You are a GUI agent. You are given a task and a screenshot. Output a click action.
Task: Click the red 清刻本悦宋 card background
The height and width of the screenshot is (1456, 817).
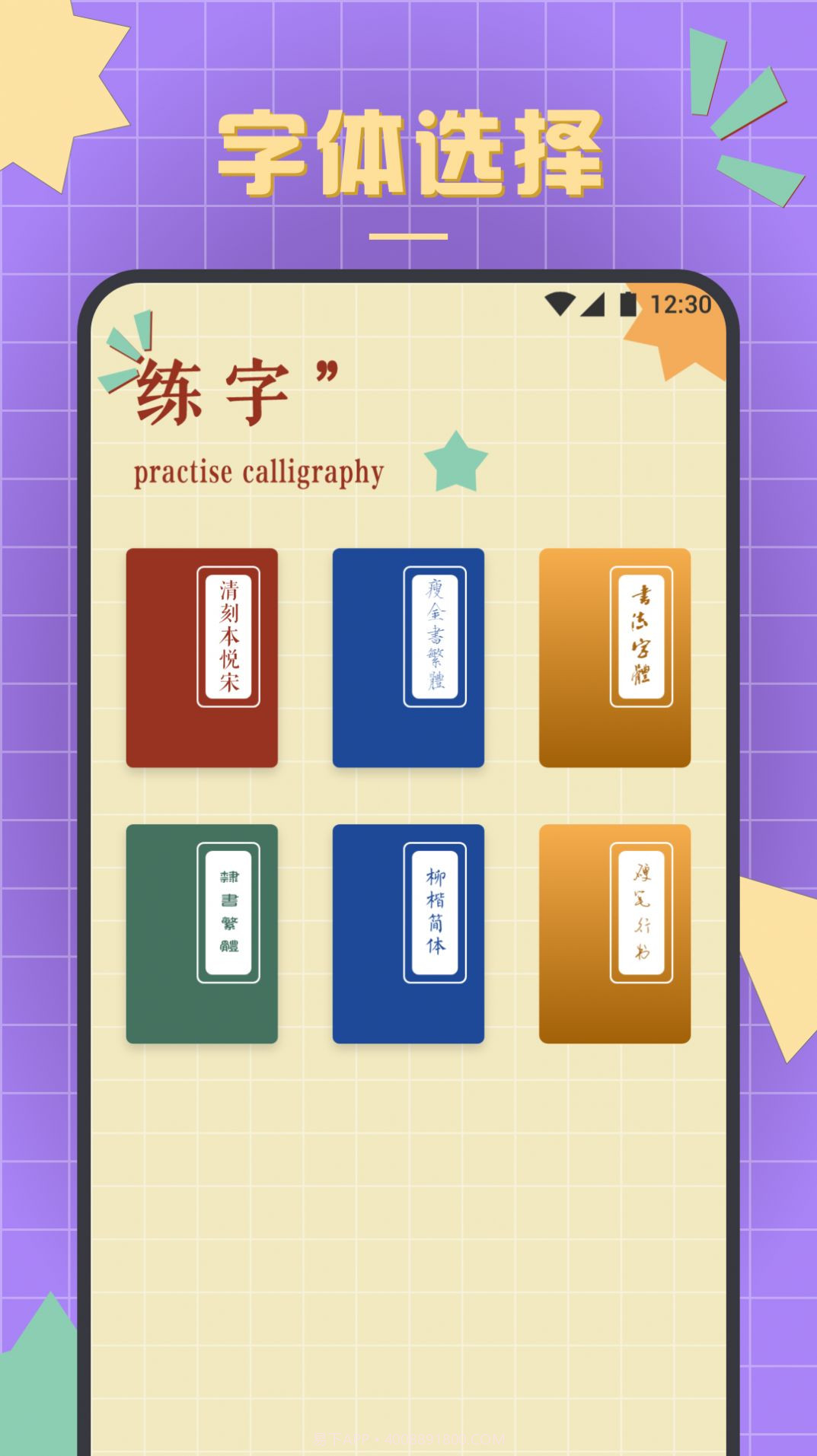coord(160,731)
